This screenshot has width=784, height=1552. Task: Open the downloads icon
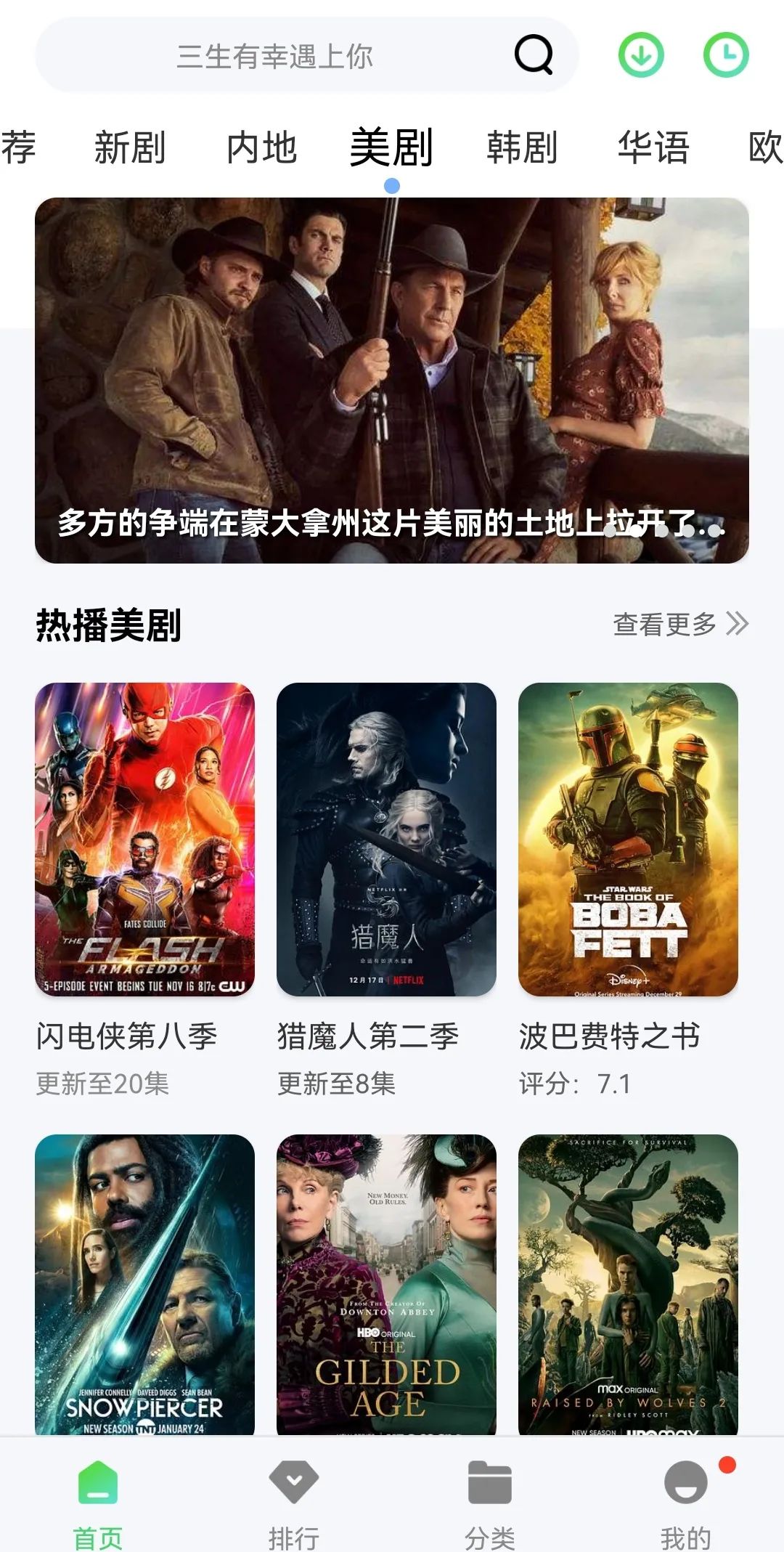click(641, 55)
